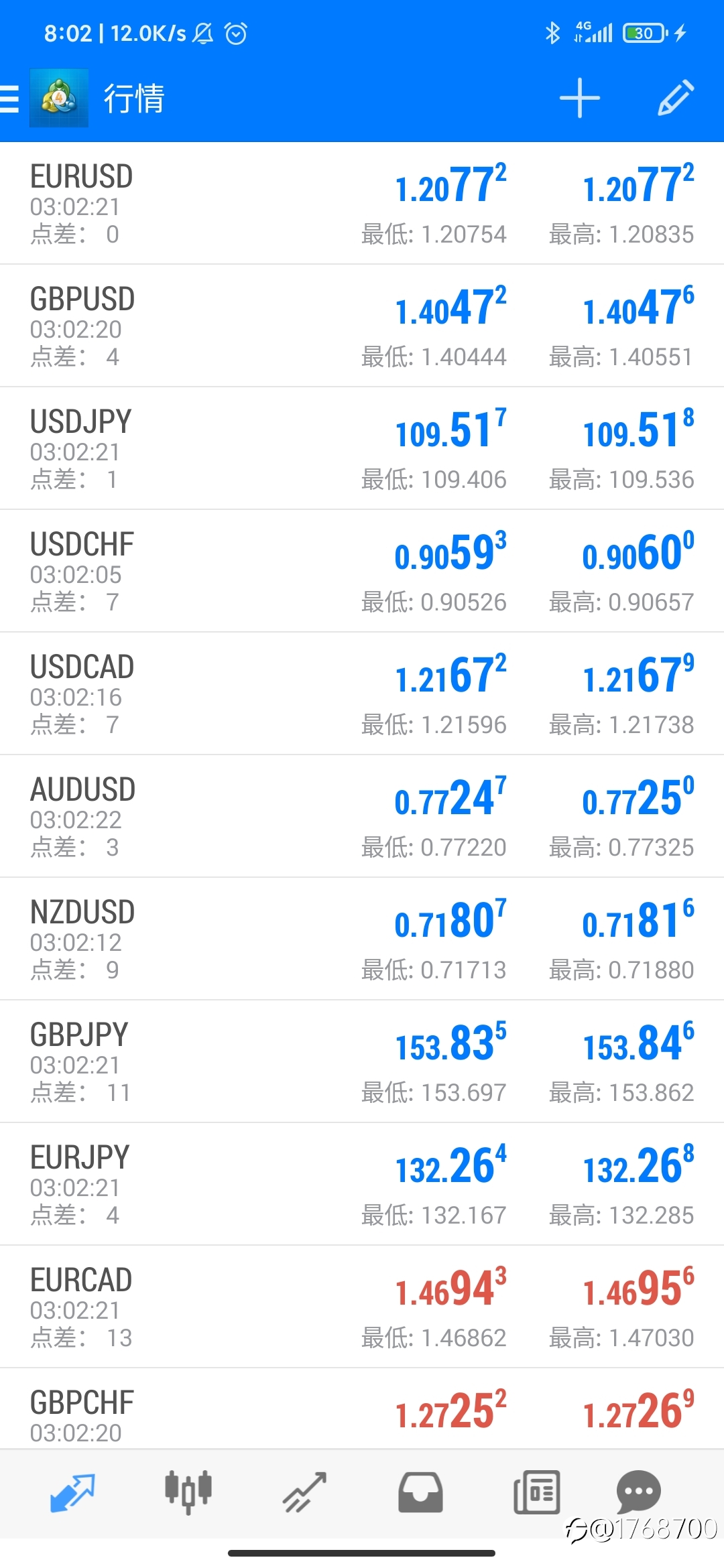724x1568 pixels.
Task: Open the GBPCHF quote row
Action: coord(362,1409)
